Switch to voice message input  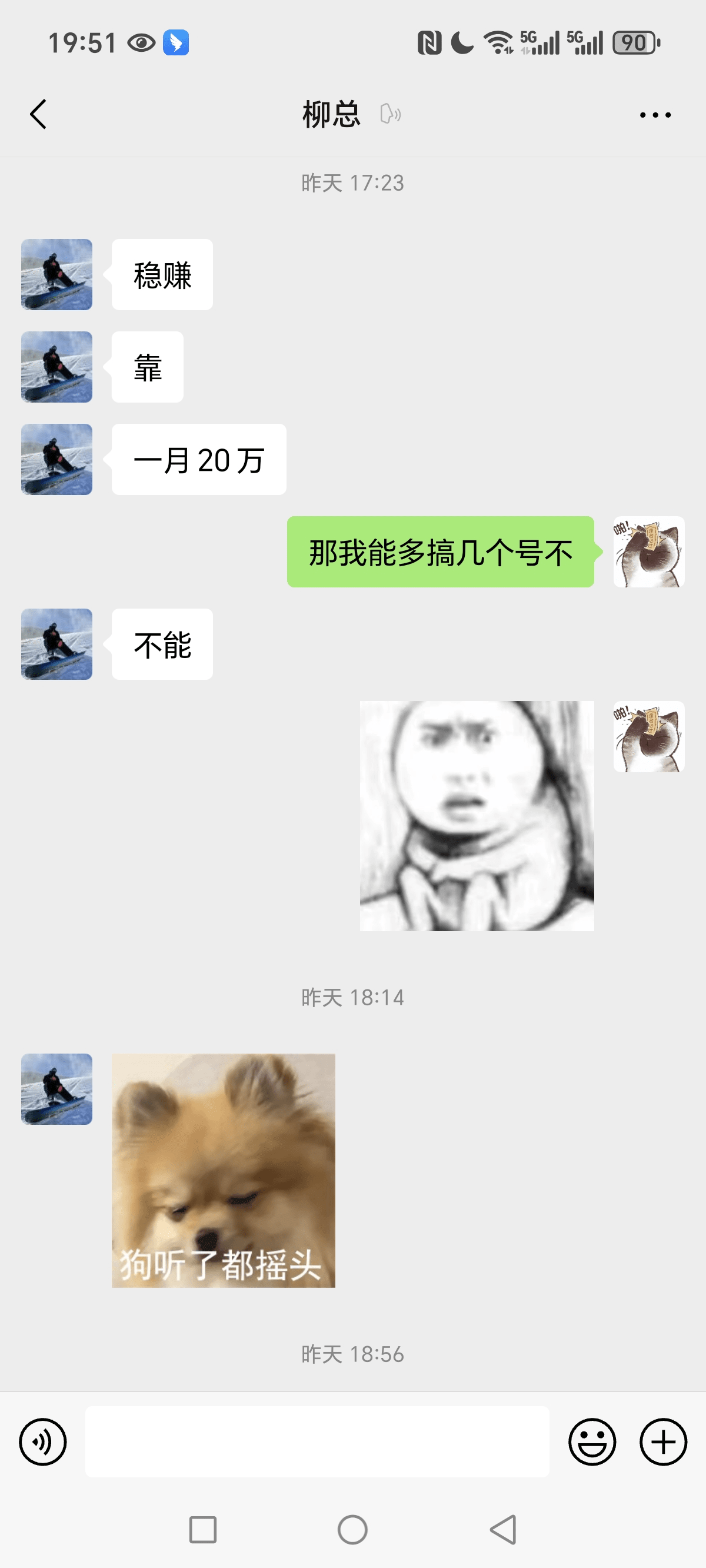(42, 1441)
